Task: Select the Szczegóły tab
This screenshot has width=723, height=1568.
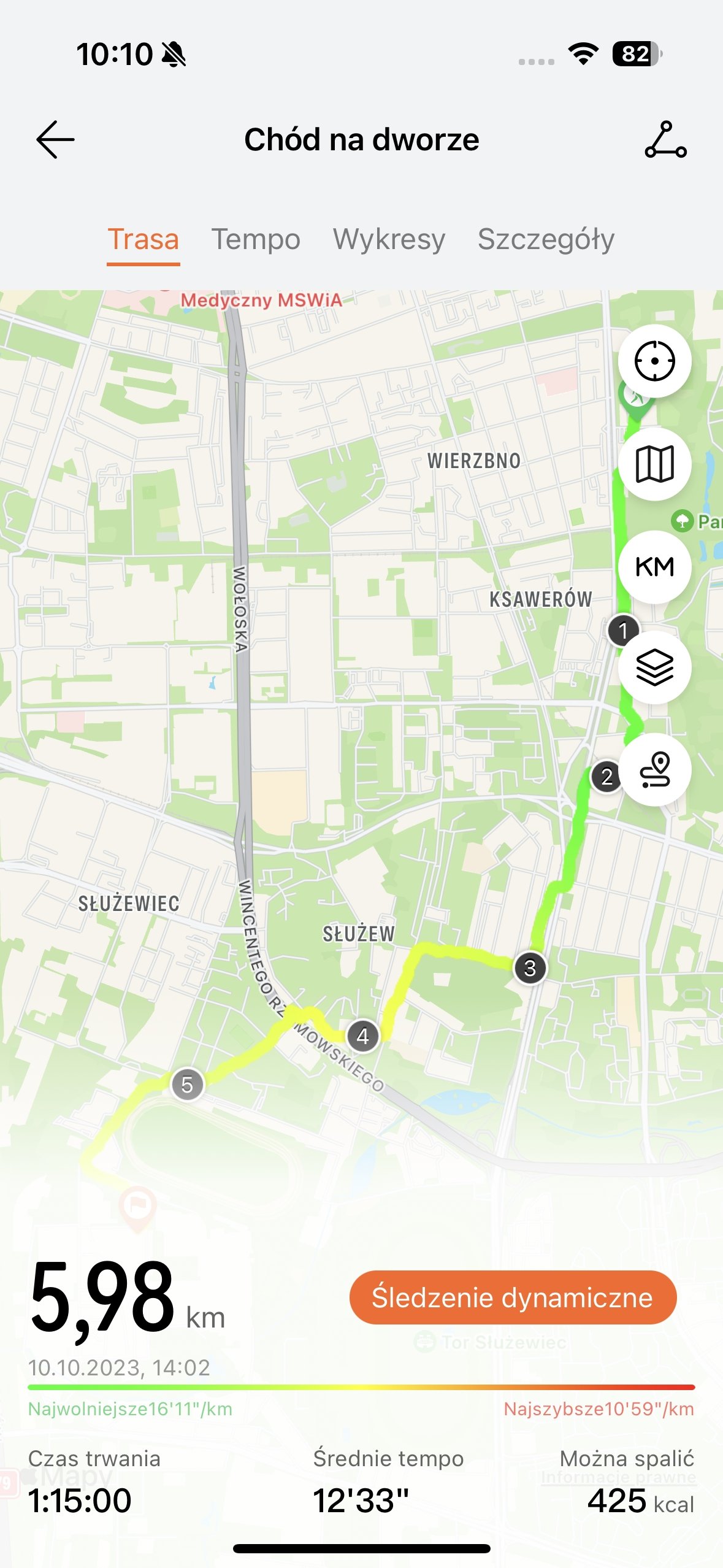Action: [546, 239]
